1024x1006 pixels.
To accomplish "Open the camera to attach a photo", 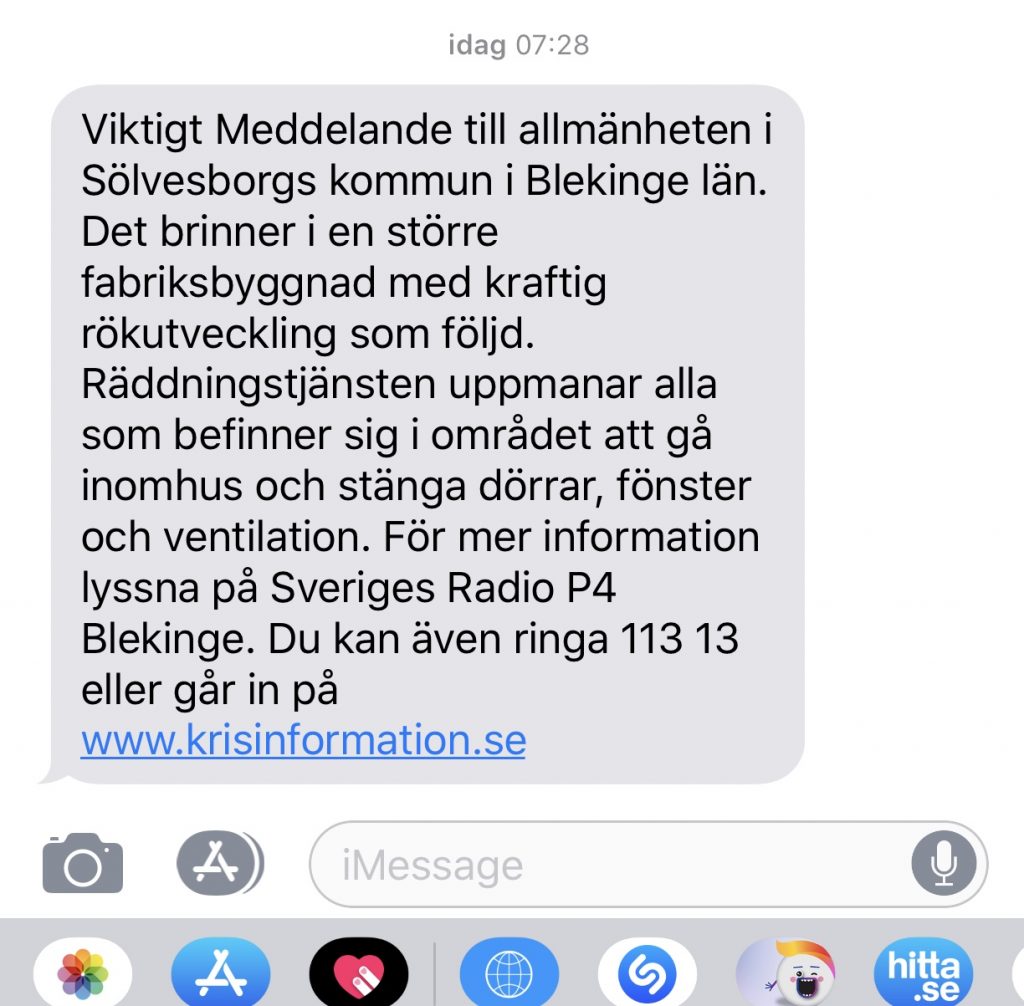I will click(x=82, y=863).
